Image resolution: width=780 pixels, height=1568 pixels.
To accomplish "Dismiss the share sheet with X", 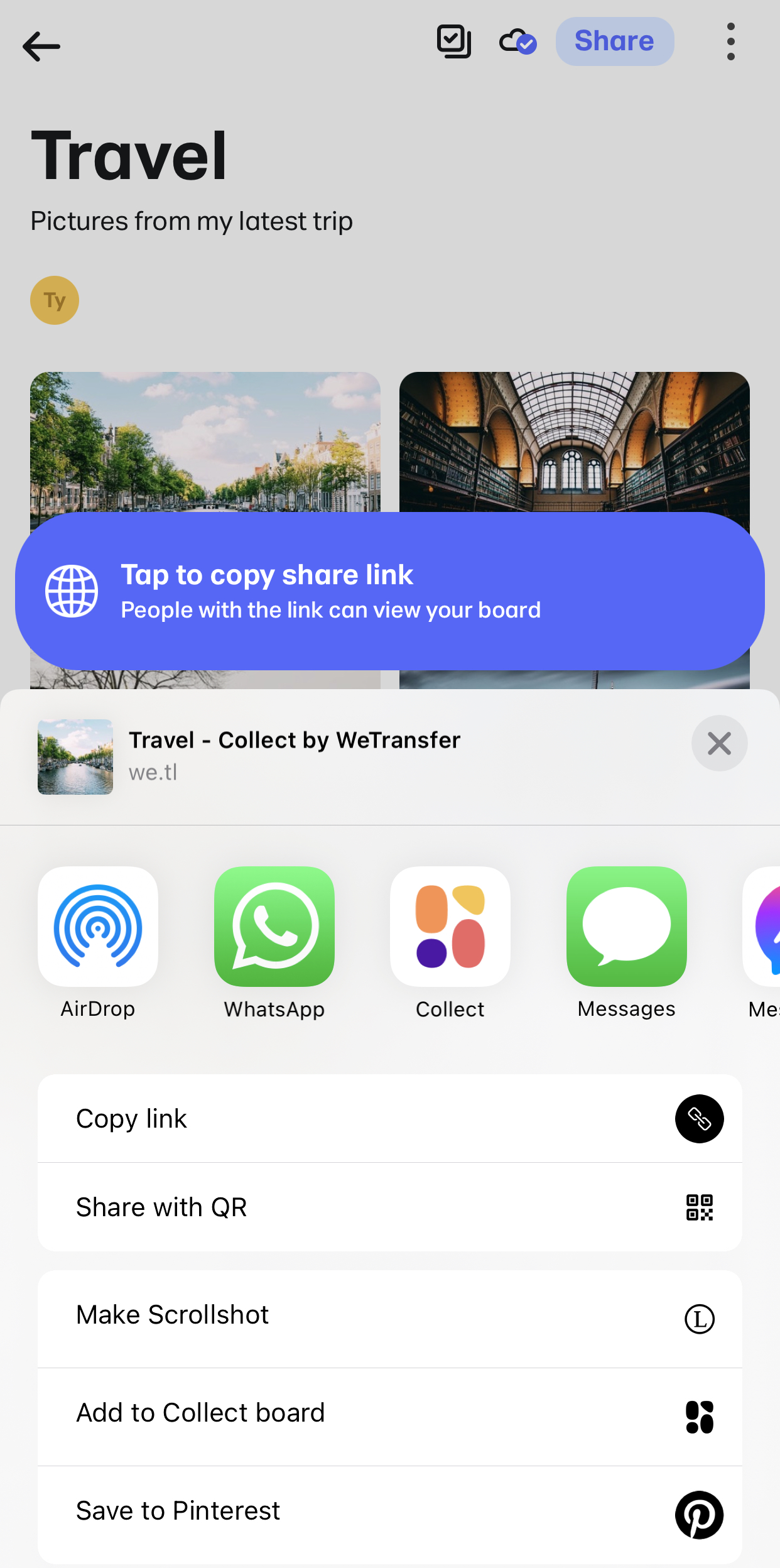I will point(719,743).
